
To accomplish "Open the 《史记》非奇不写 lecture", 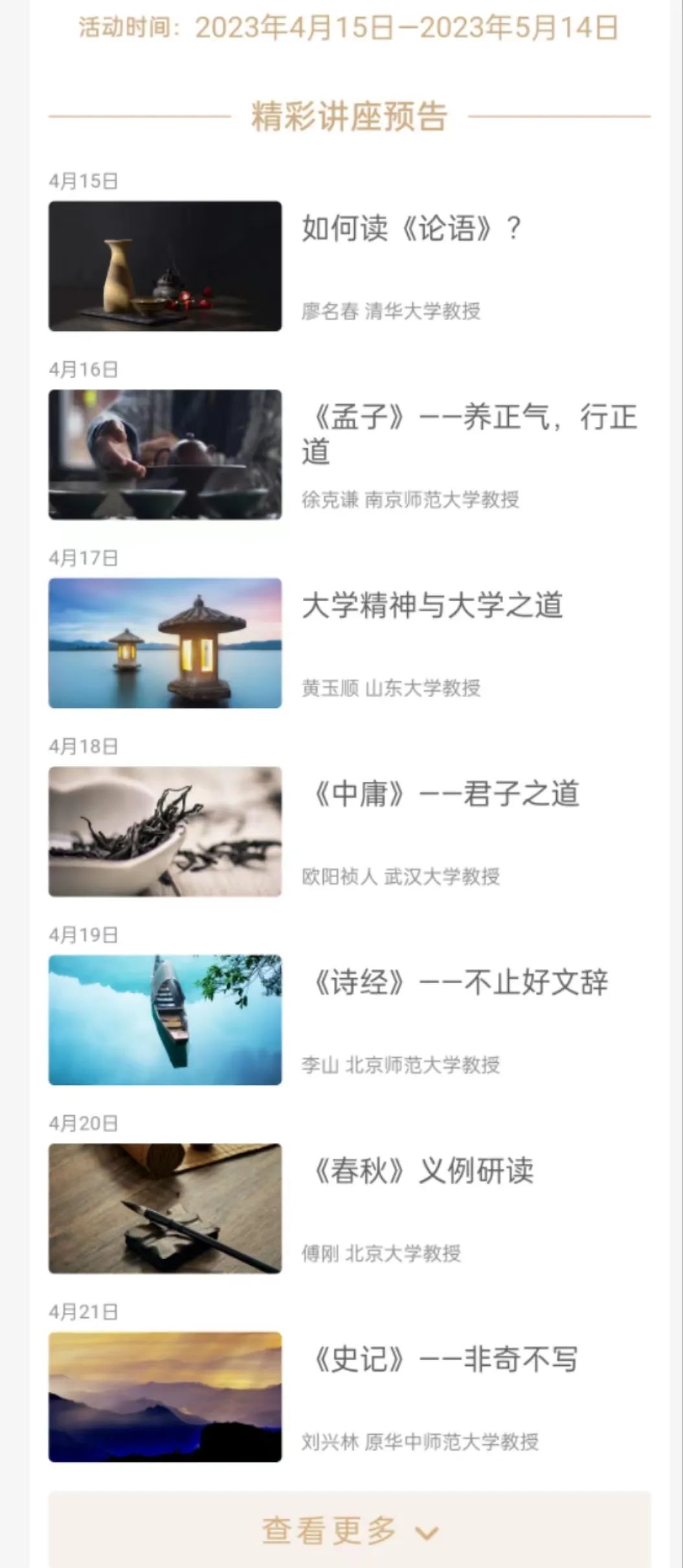I will (443, 1359).
